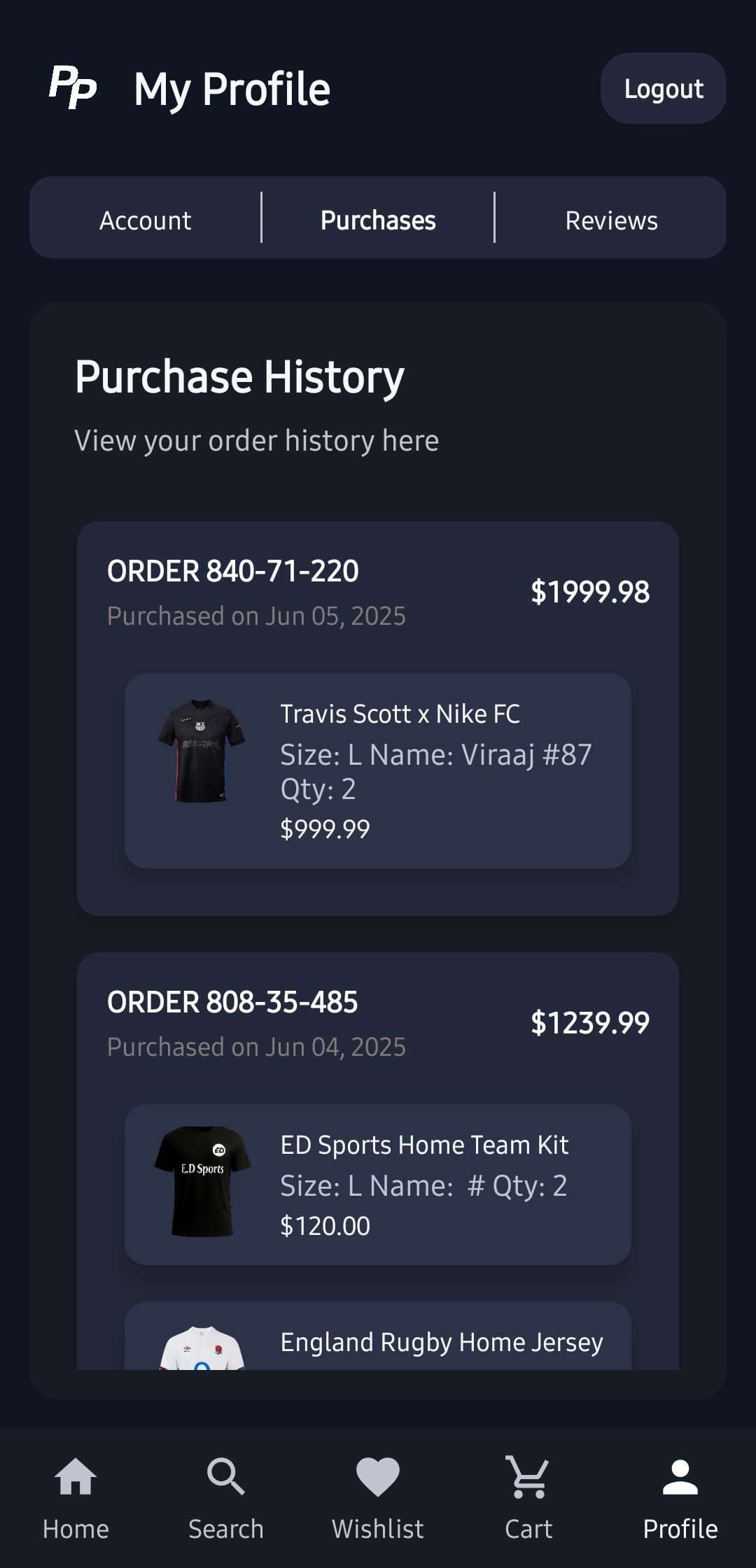Click the Purchase History heading
Screen dimensions: 756x1568
tap(239, 376)
